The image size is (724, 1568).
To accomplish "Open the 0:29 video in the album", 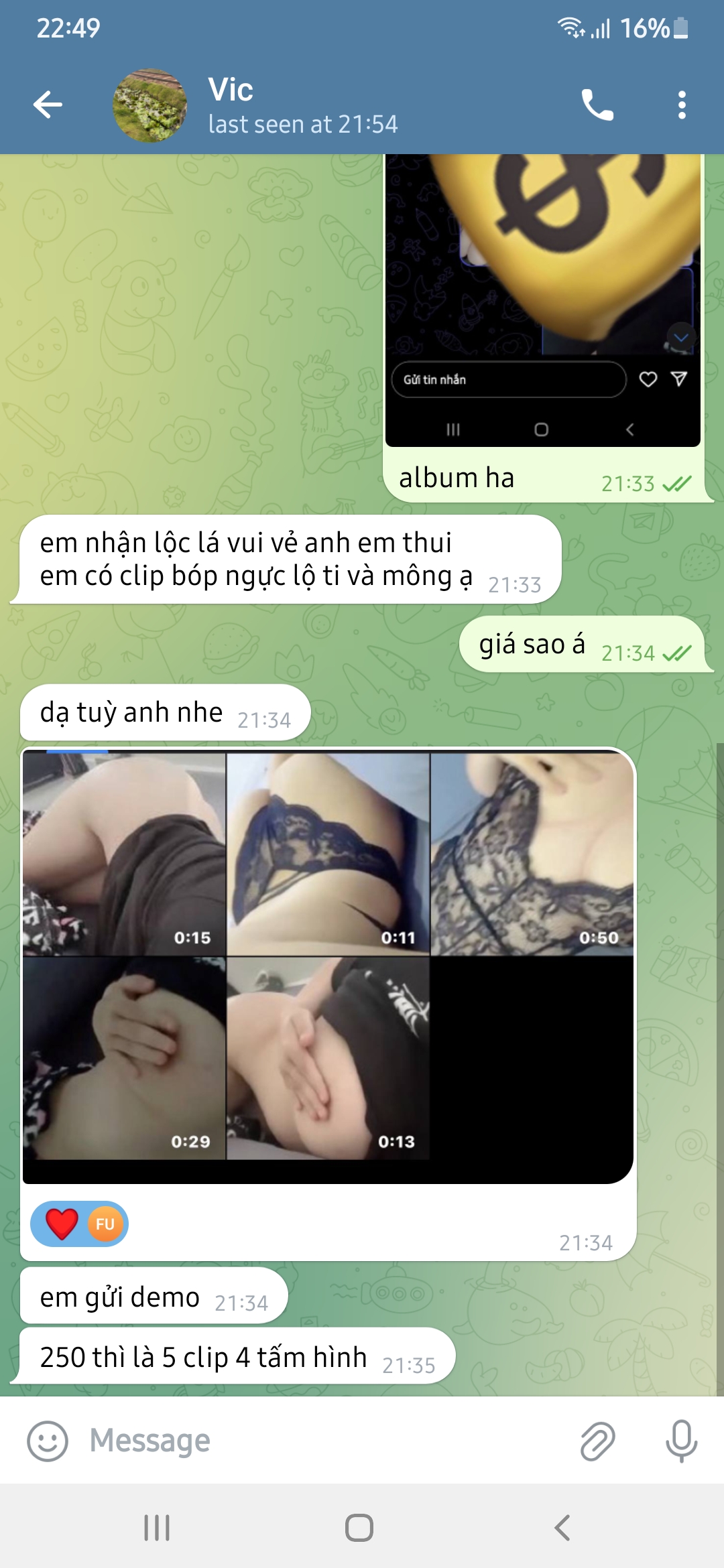I will tap(124, 1058).
